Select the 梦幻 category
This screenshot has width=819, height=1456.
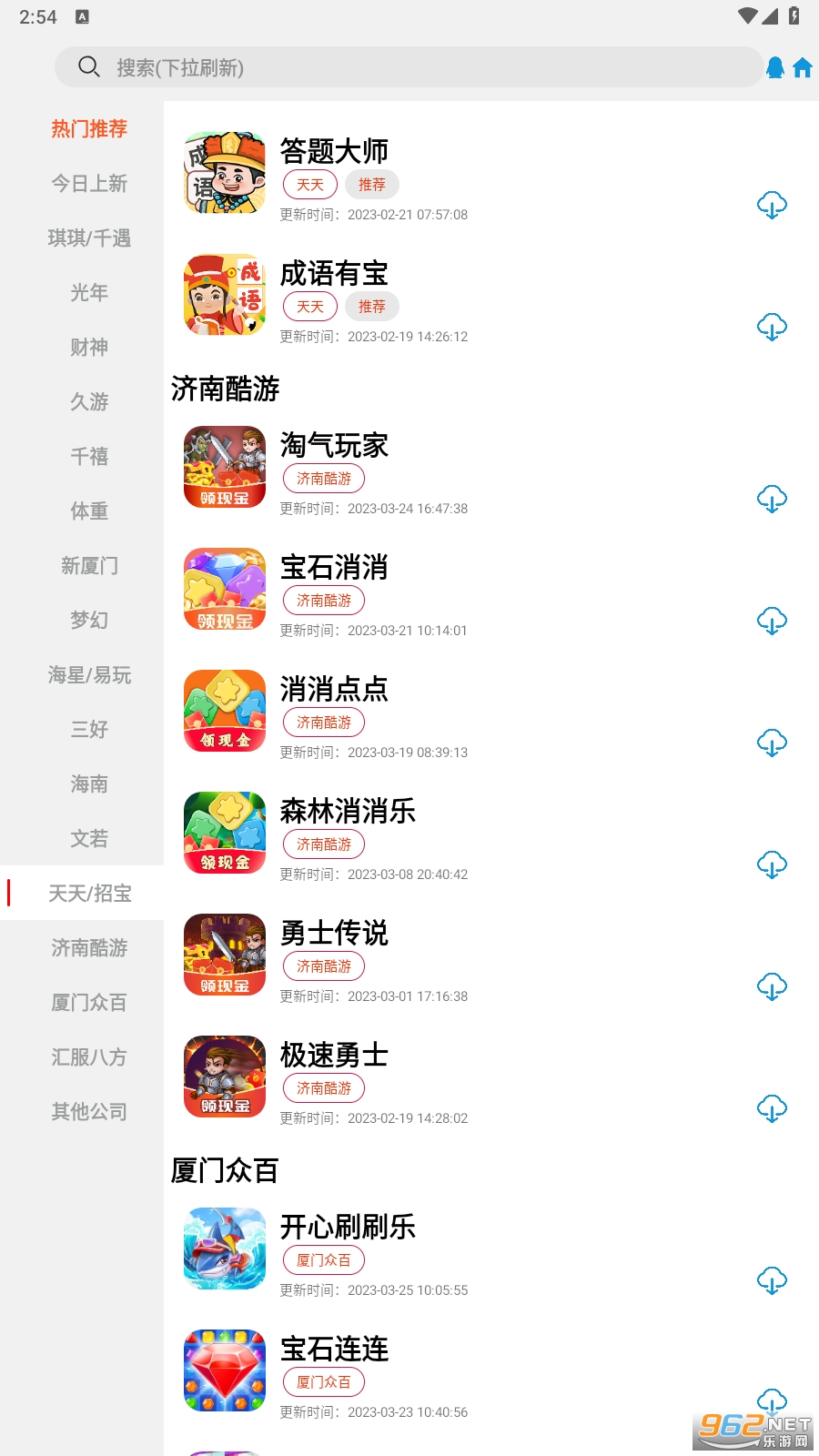(88, 621)
